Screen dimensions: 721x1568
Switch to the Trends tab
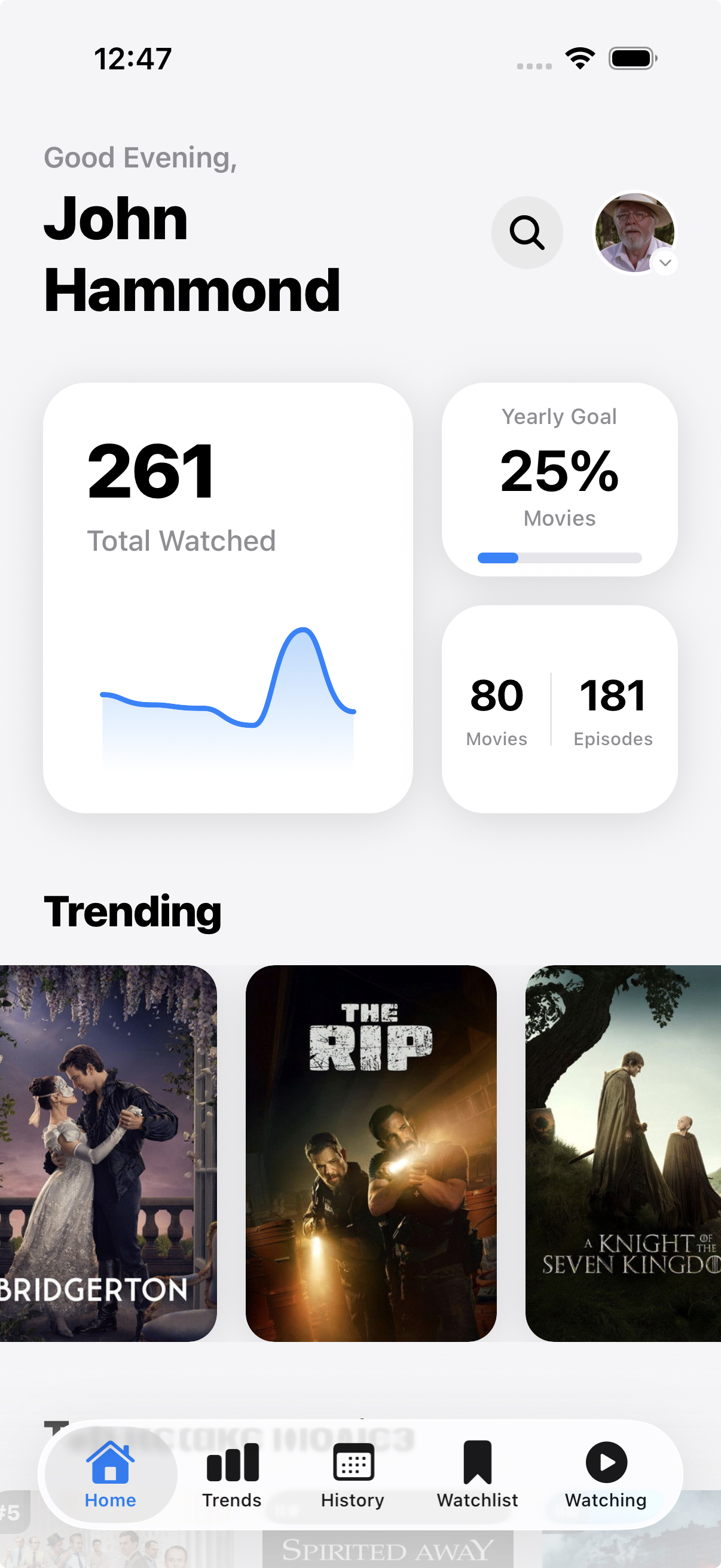(232, 1473)
